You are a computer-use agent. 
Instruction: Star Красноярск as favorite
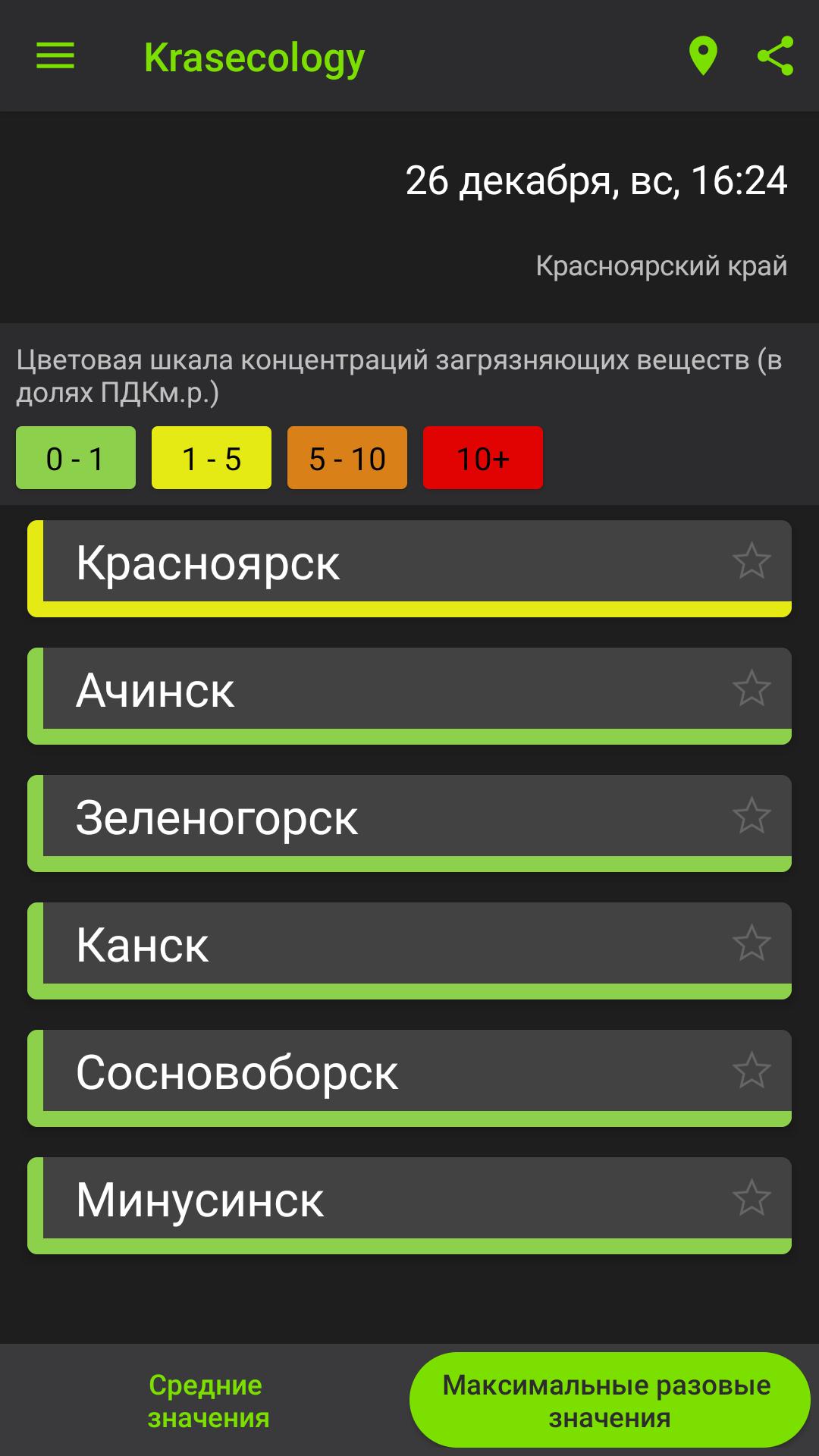click(752, 561)
